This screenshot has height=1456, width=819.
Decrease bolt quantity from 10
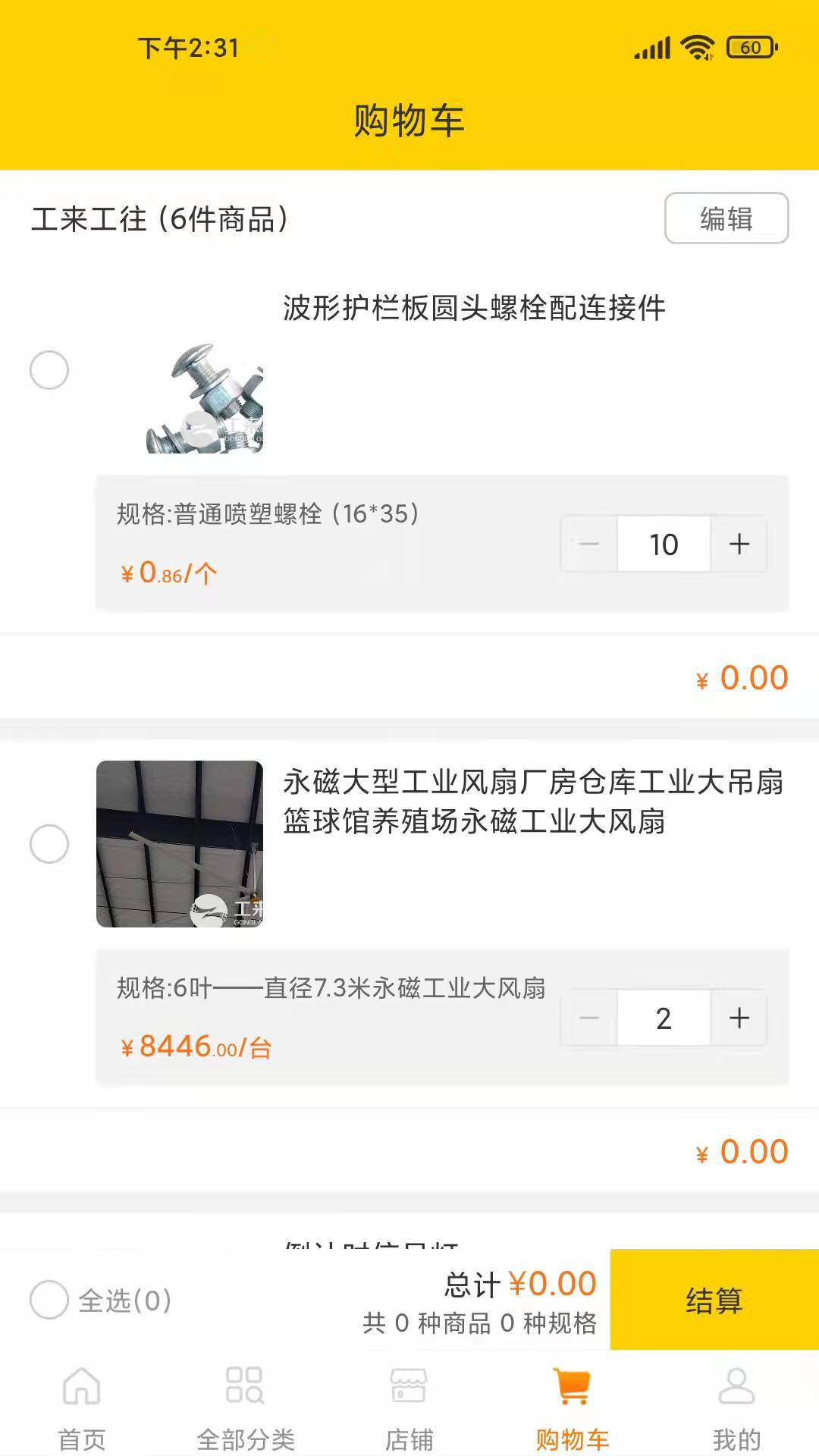588,544
